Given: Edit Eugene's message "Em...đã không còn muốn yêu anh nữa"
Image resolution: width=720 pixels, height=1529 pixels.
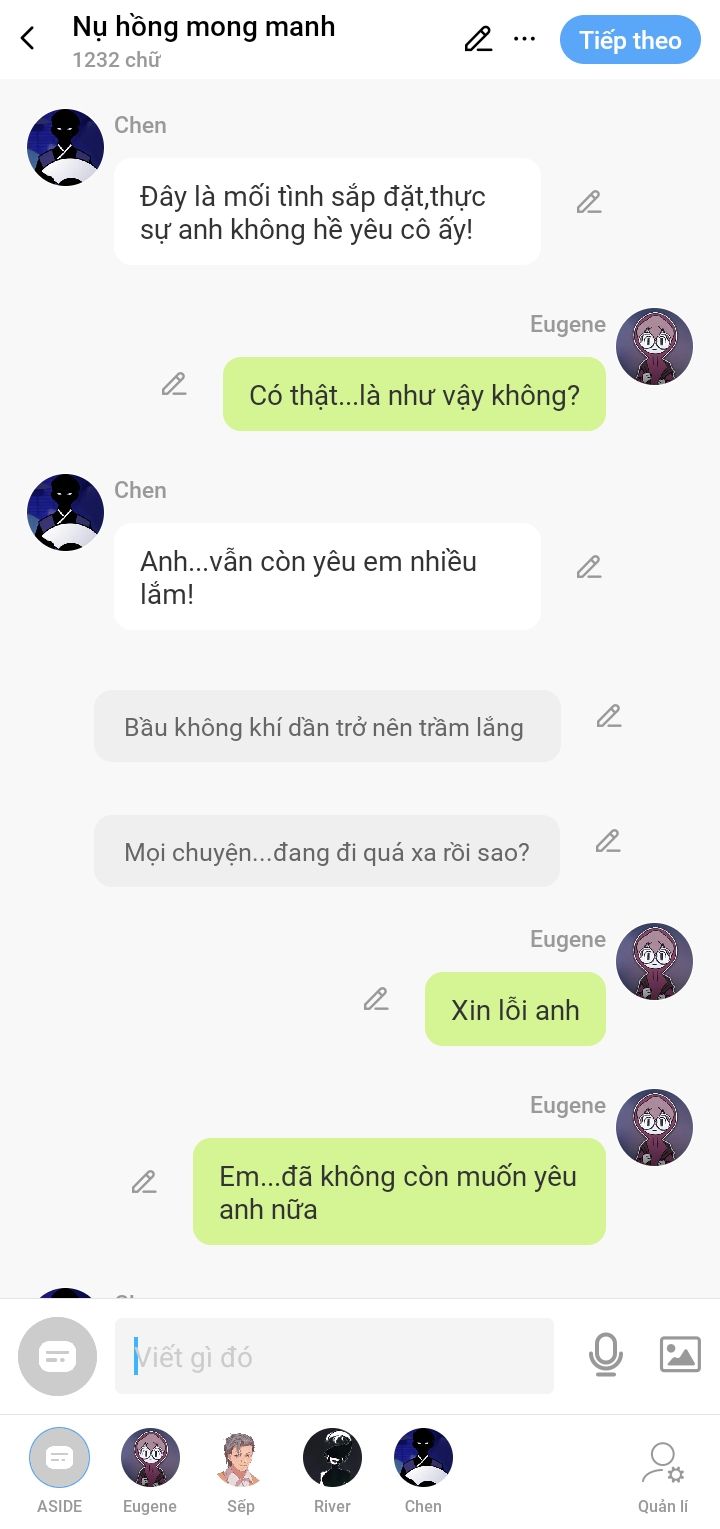Looking at the screenshot, I should point(144,1182).
